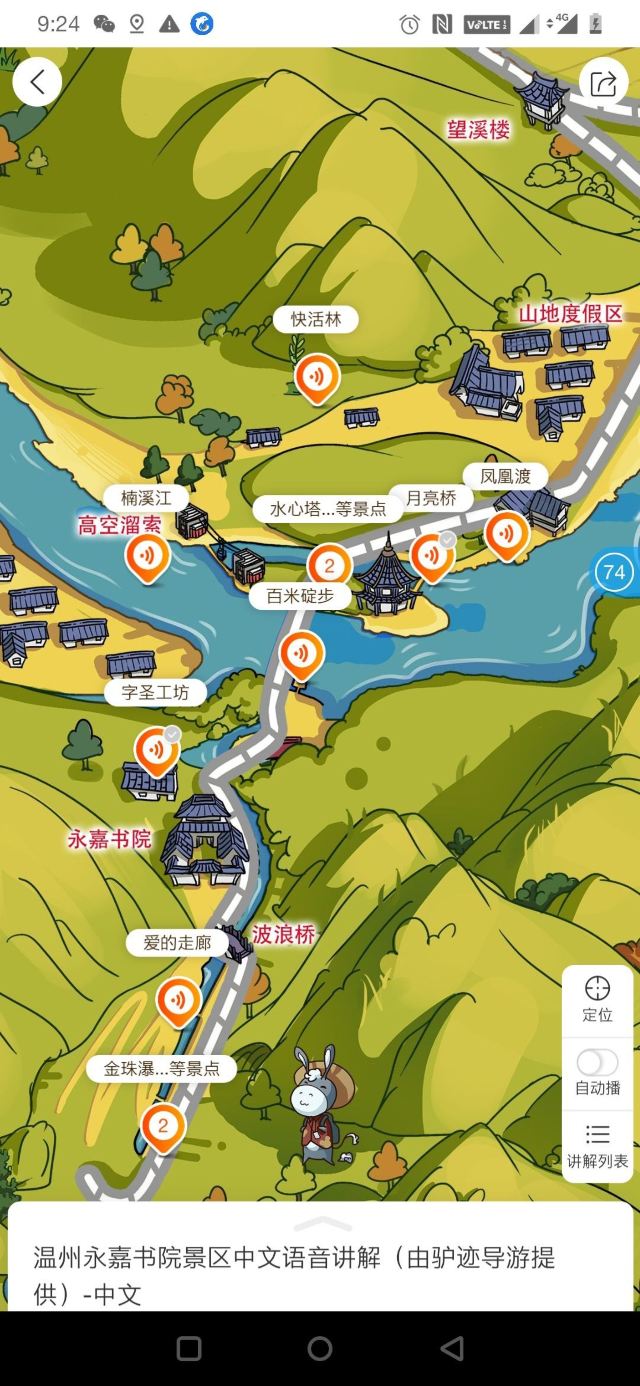640x1386 pixels.
Task: Open the 凤凰渡 audio marker
Action: tap(507, 535)
